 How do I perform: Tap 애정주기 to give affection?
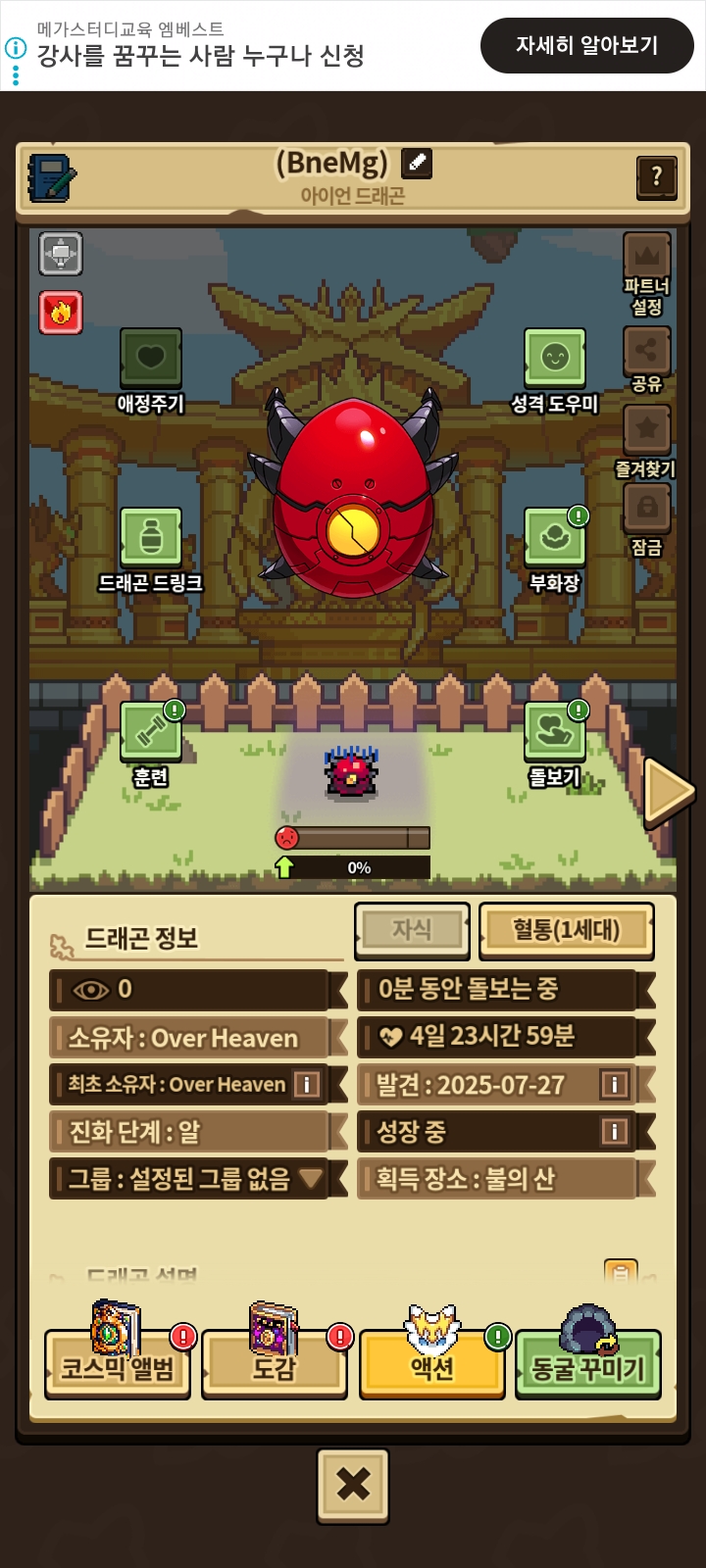point(150,360)
